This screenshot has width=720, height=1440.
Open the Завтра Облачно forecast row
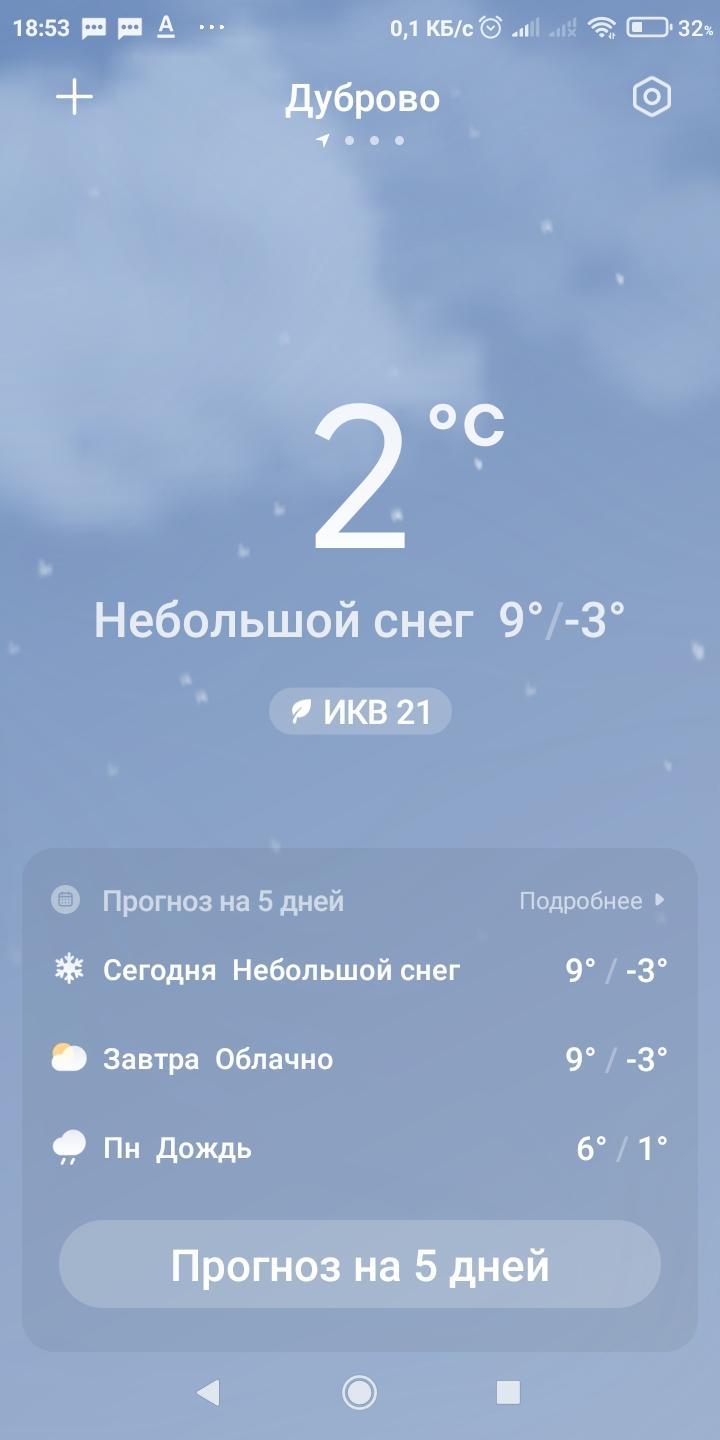click(x=360, y=1059)
